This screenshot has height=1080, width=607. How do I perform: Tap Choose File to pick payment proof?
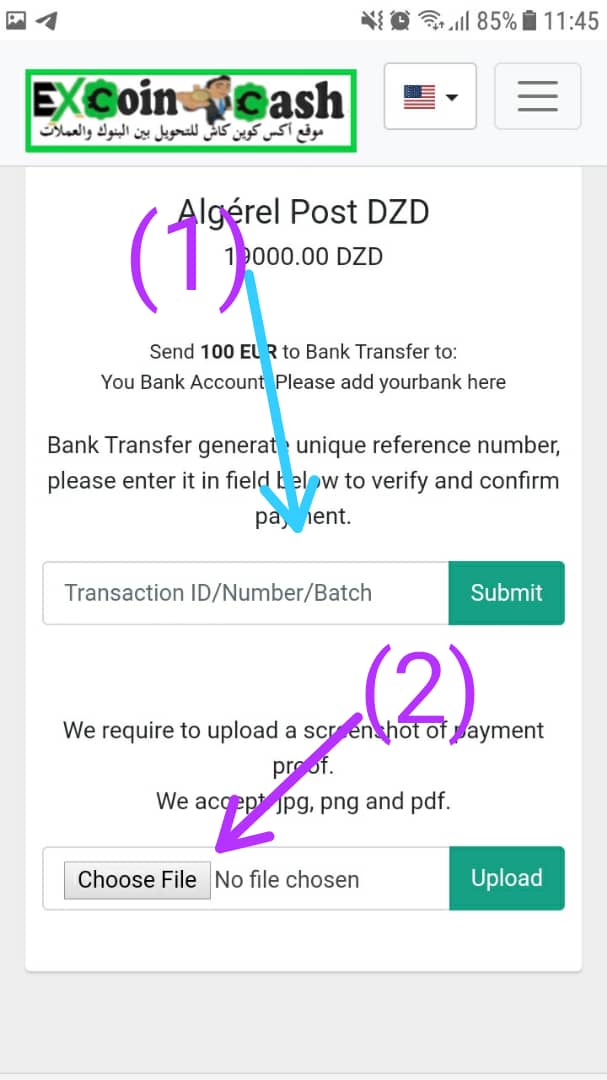(137, 880)
